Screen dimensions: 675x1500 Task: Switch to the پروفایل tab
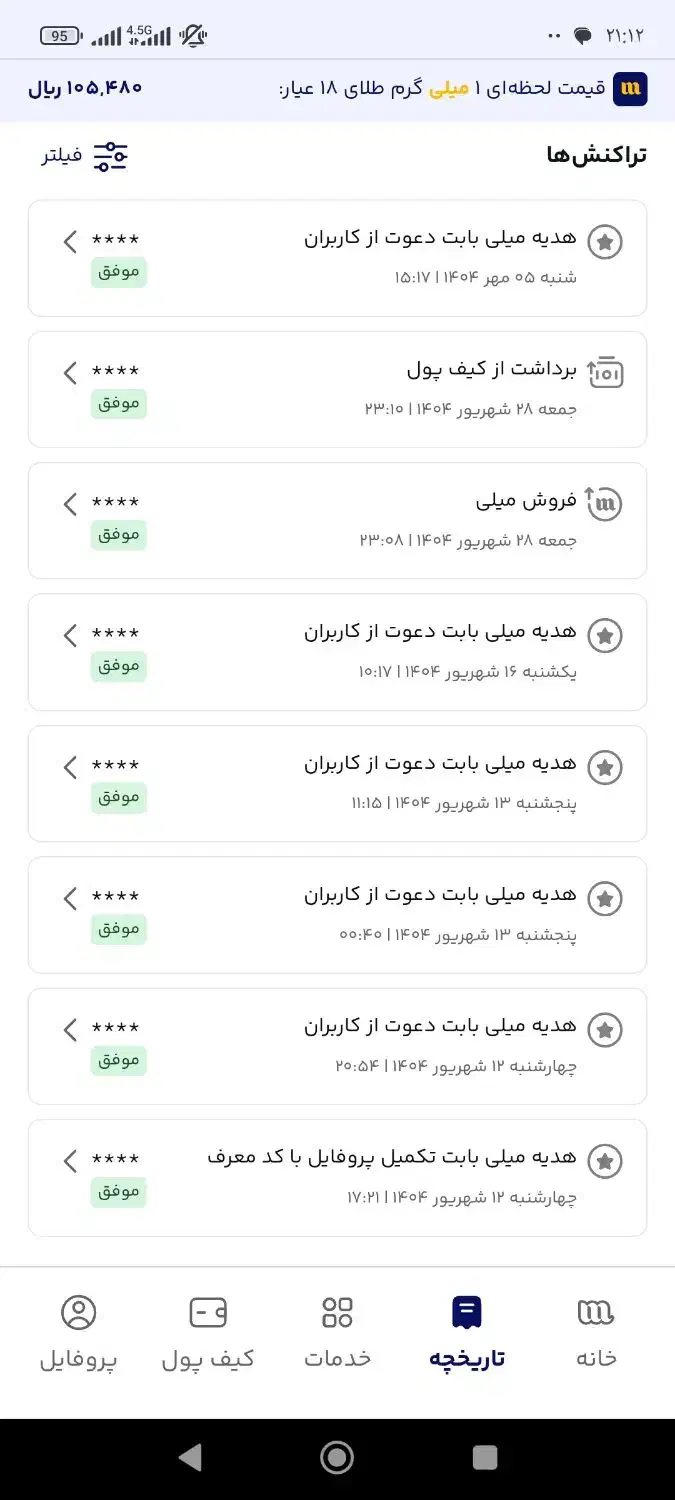(x=79, y=1333)
